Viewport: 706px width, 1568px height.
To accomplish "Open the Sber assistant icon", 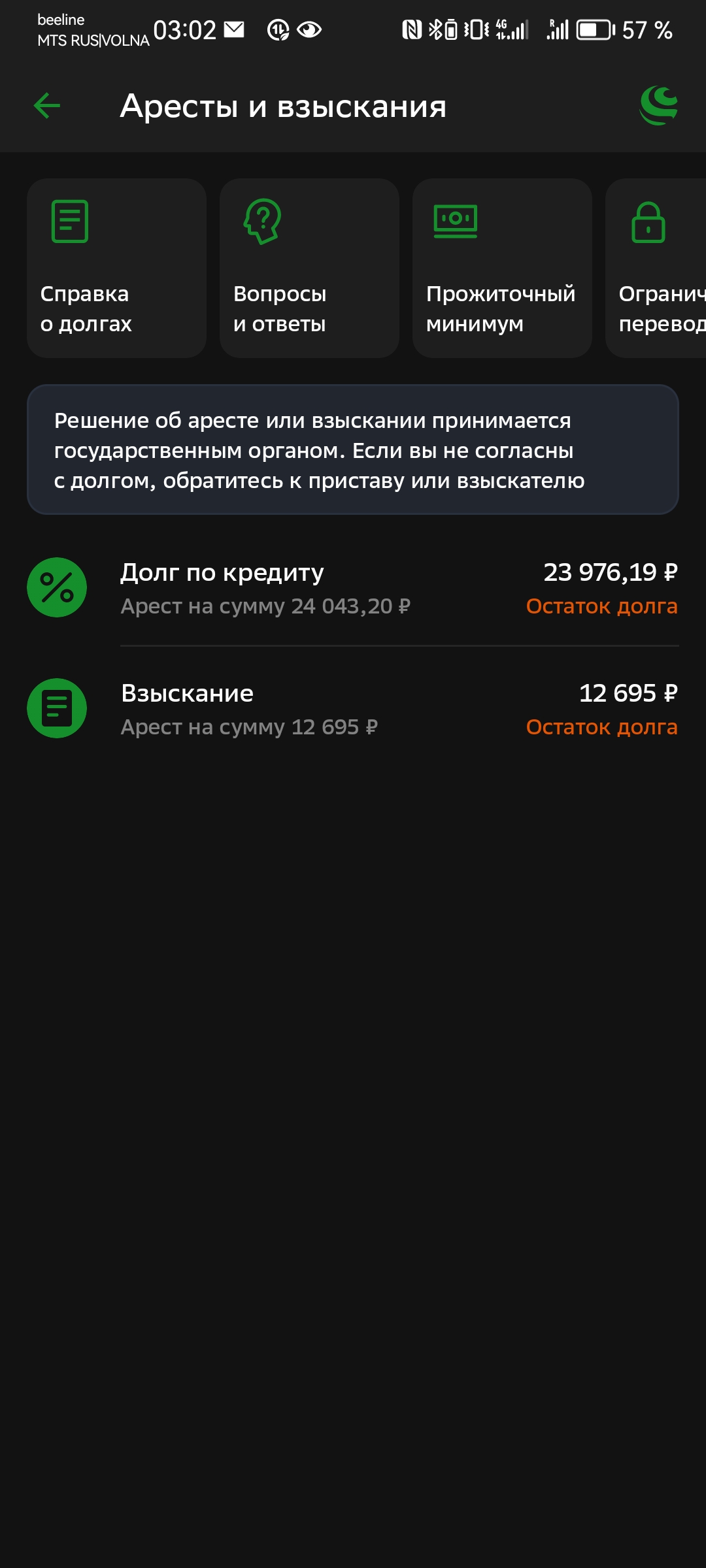I will point(659,106).
